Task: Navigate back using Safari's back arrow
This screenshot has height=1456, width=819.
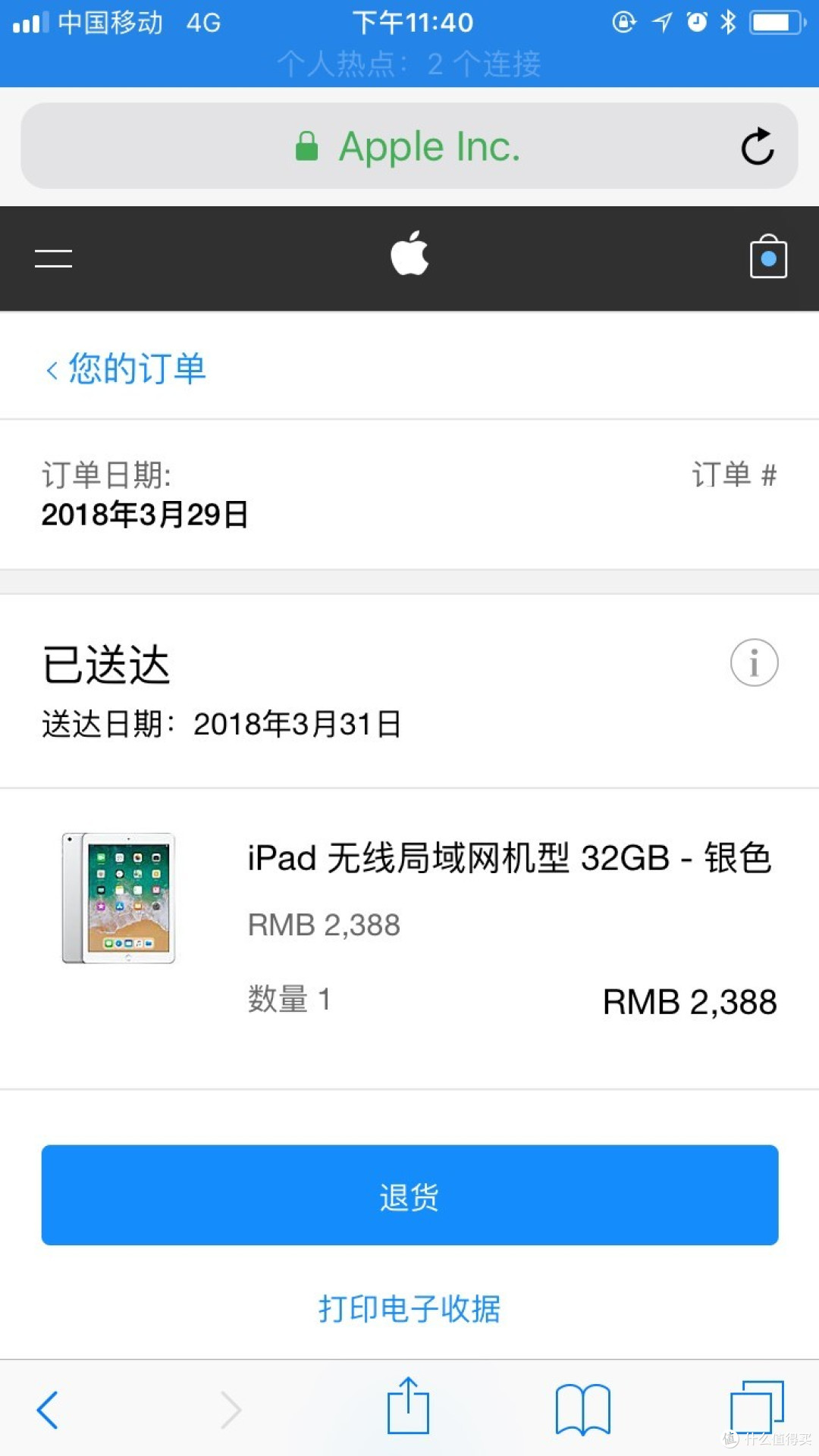Action: pos(47,1406)
